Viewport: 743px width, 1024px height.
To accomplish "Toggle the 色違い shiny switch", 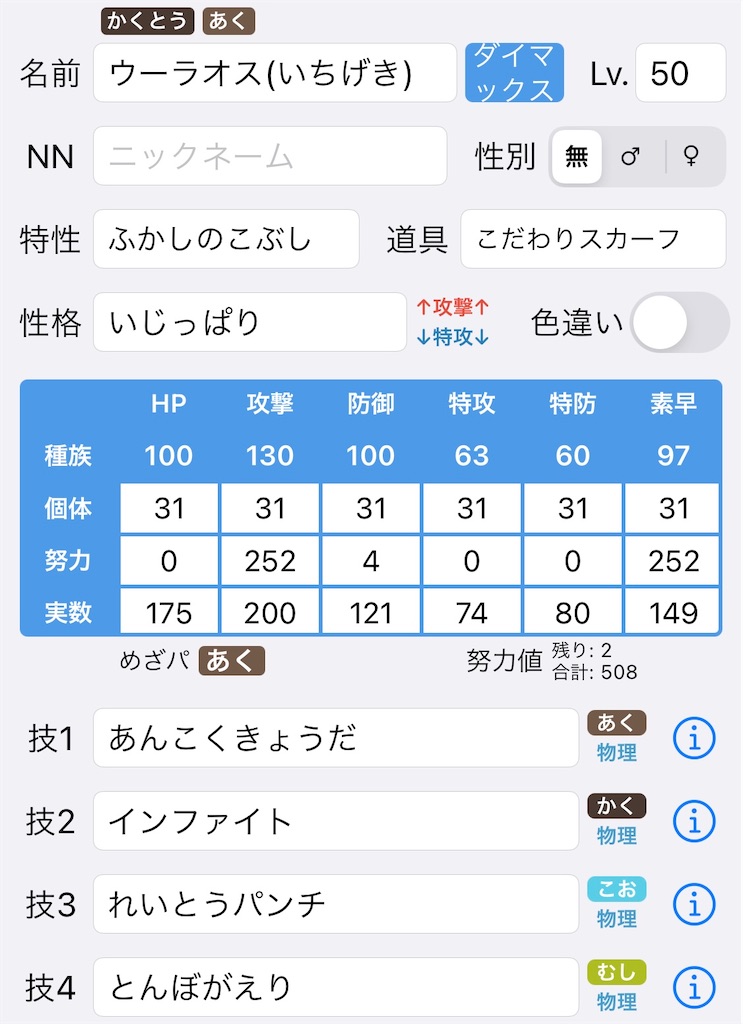I will [x=680, y=322].
